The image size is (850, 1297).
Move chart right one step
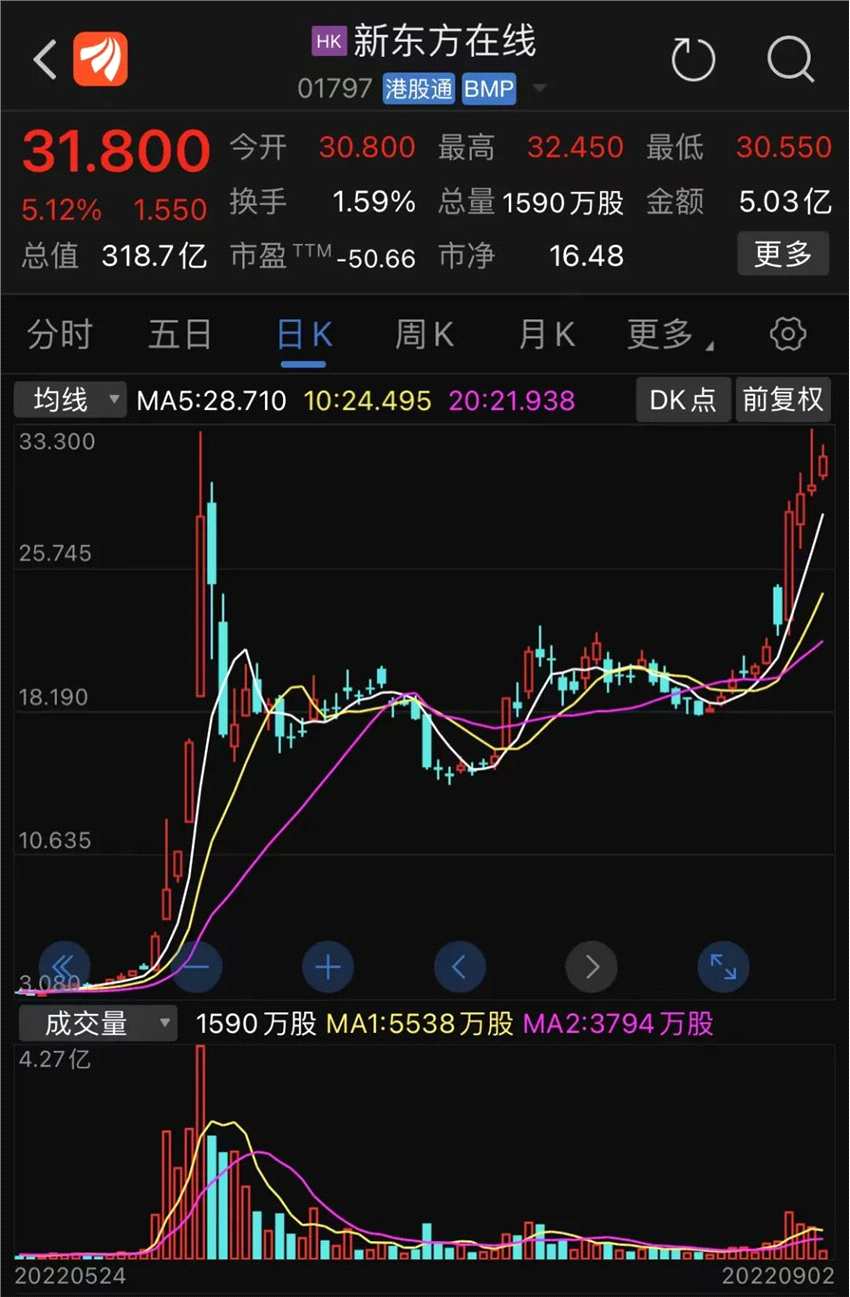click(591, 967)
